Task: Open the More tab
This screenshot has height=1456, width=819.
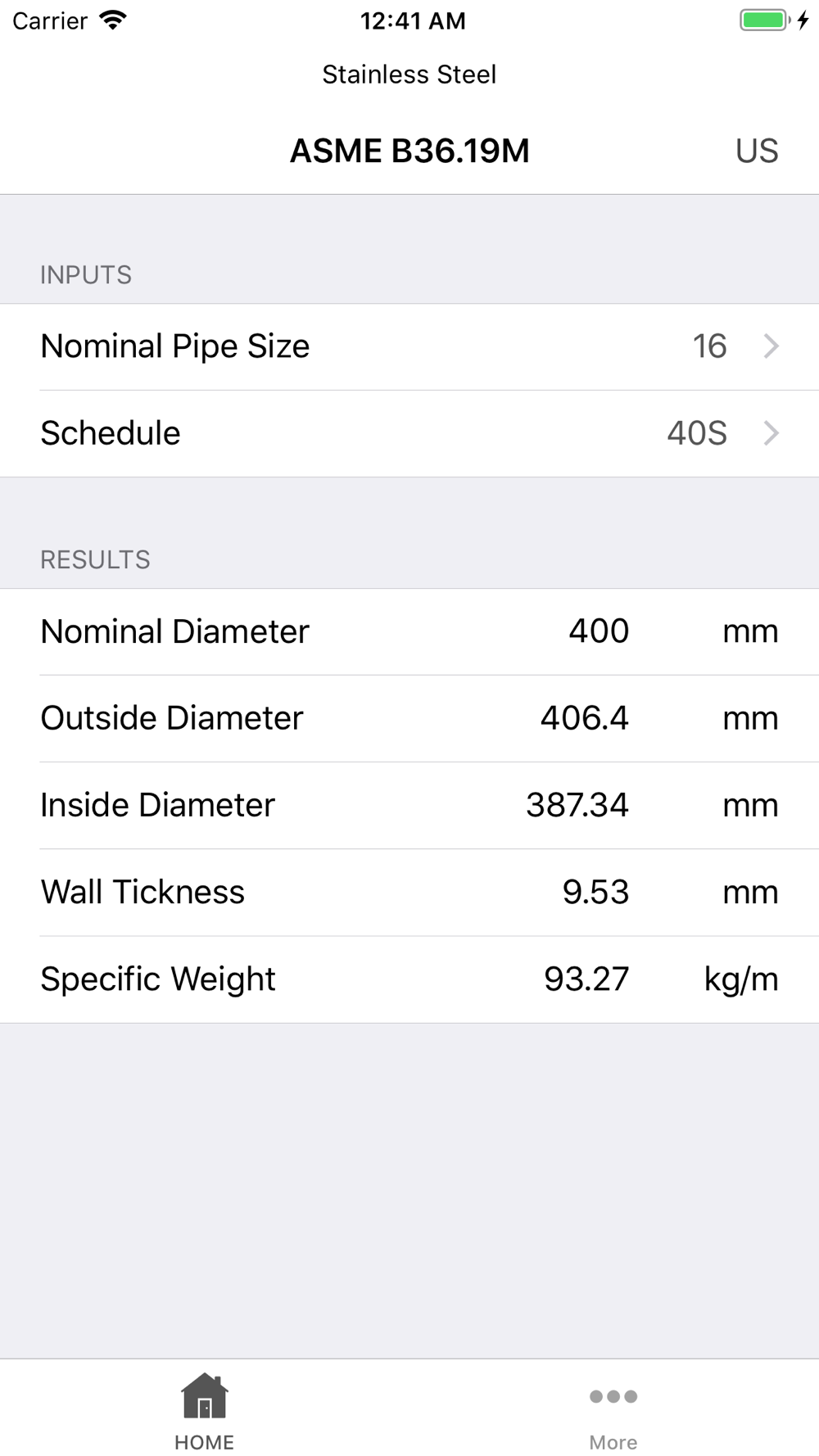Action: click(x=613, y=1411)
